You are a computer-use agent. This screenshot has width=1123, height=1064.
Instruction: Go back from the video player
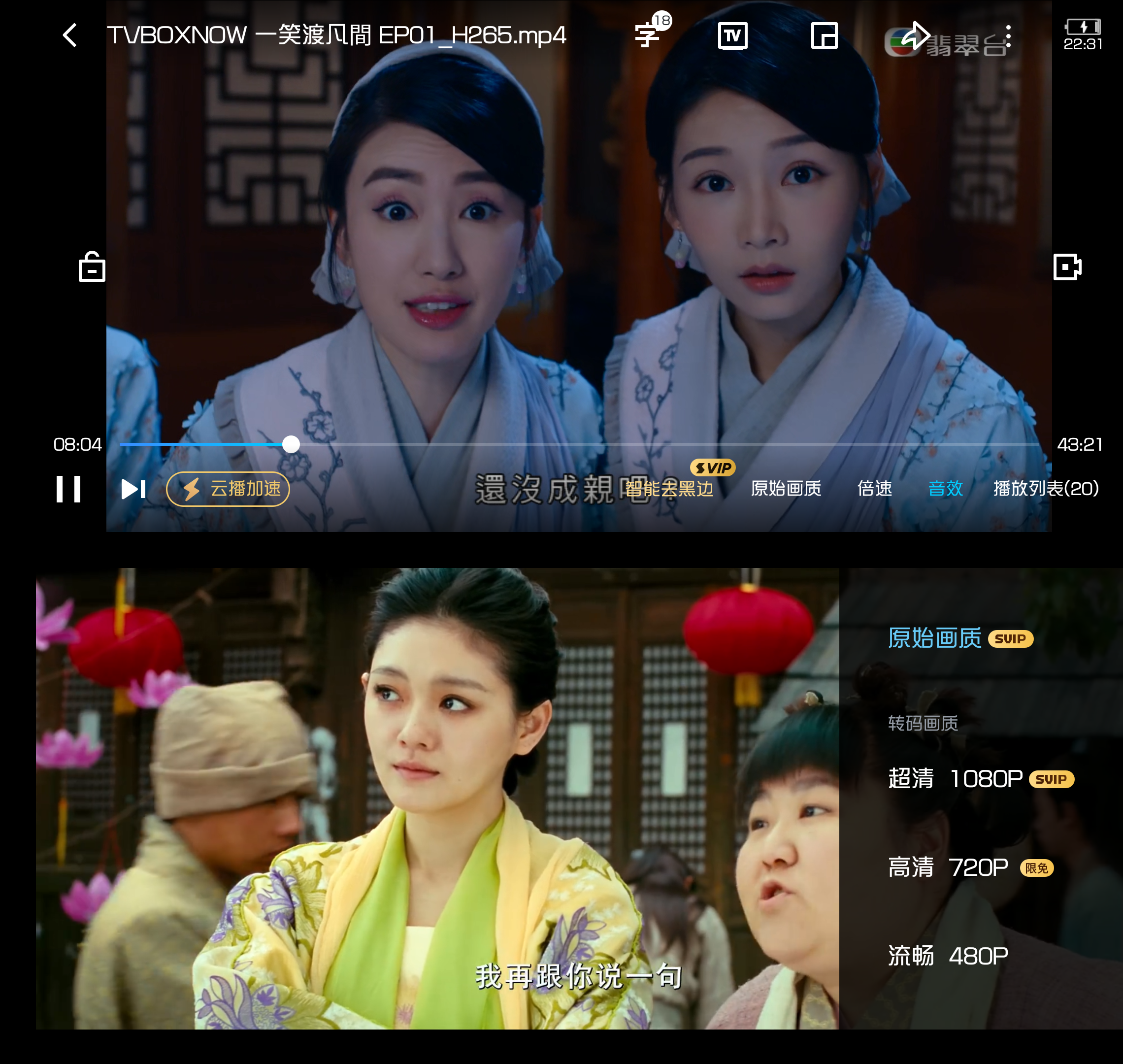(70, 35)
